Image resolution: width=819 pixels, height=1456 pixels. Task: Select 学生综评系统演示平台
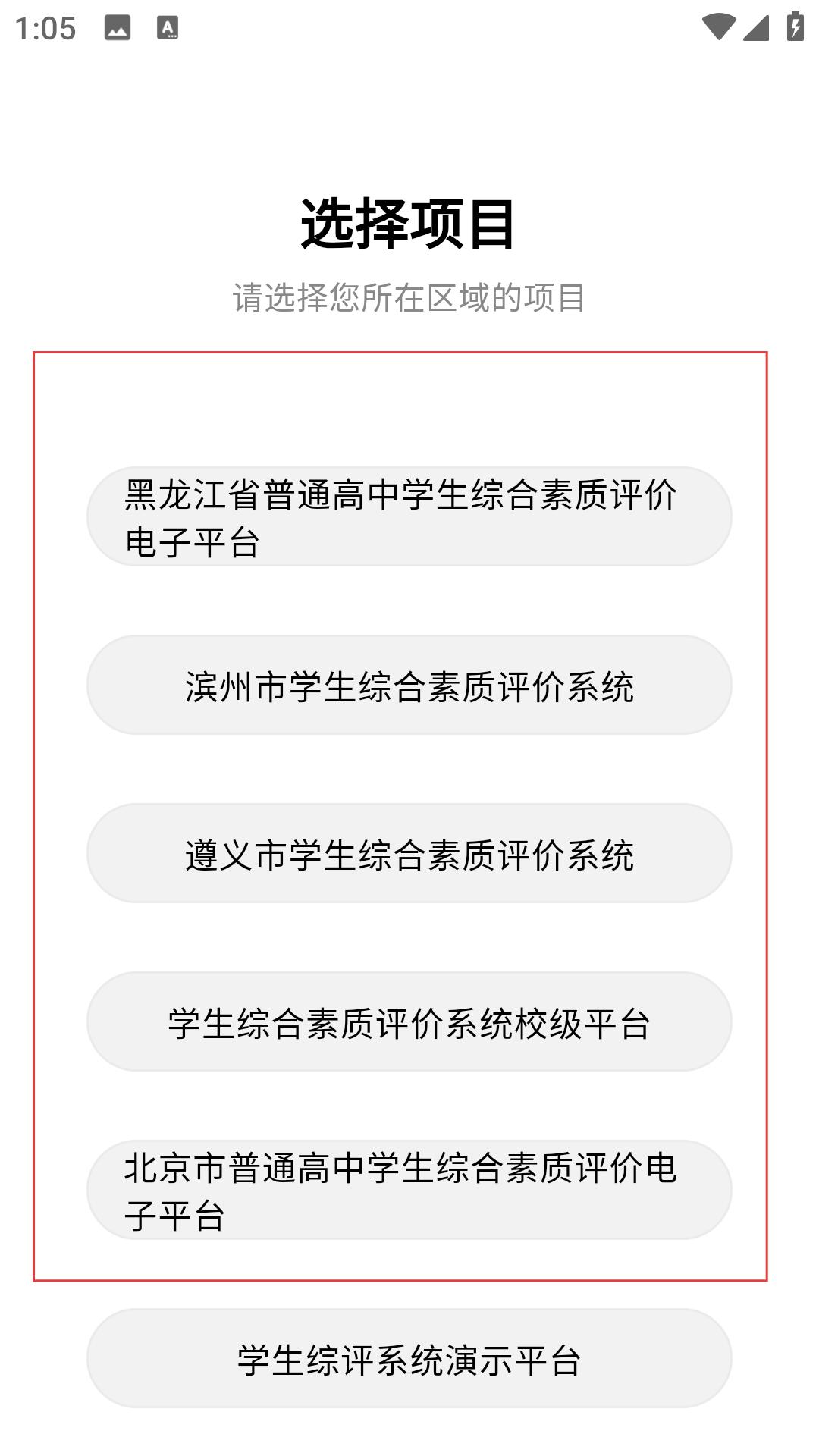(x=409, y=1358)
